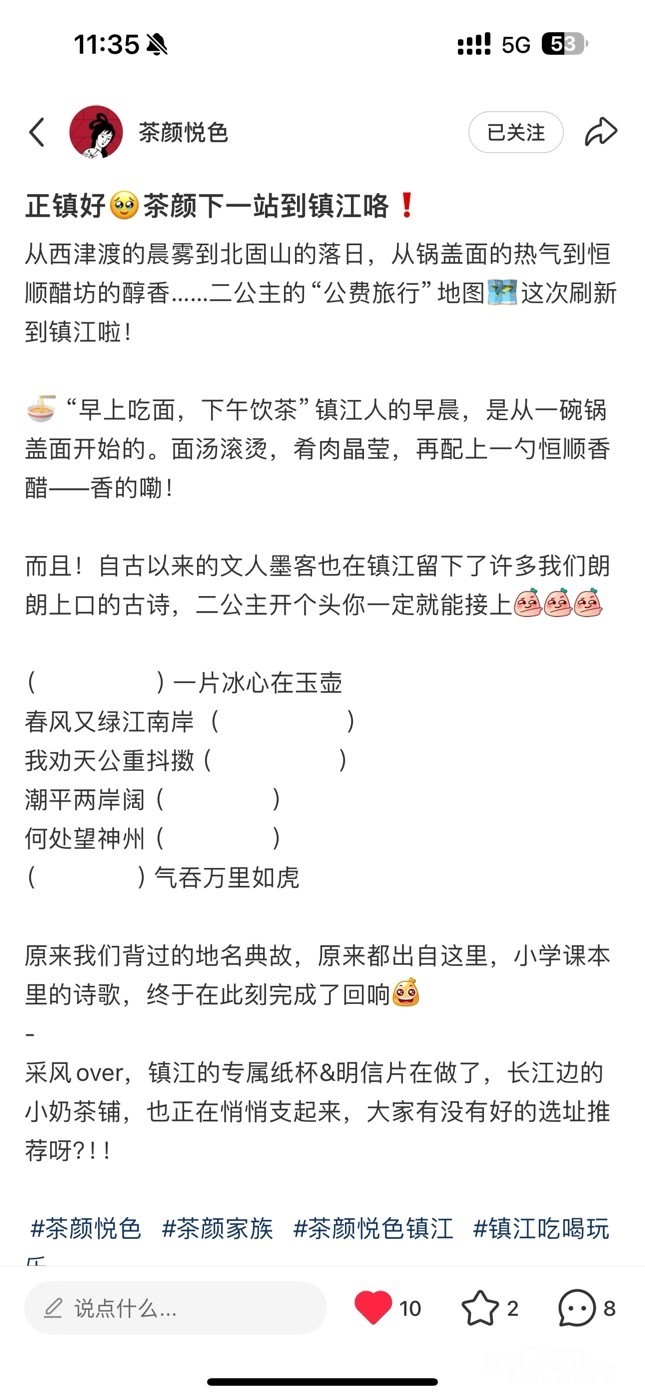Viewport: 645px width, 1398px height.
Task: Unlike the post via heart icon
Action: click(374, 1307)
